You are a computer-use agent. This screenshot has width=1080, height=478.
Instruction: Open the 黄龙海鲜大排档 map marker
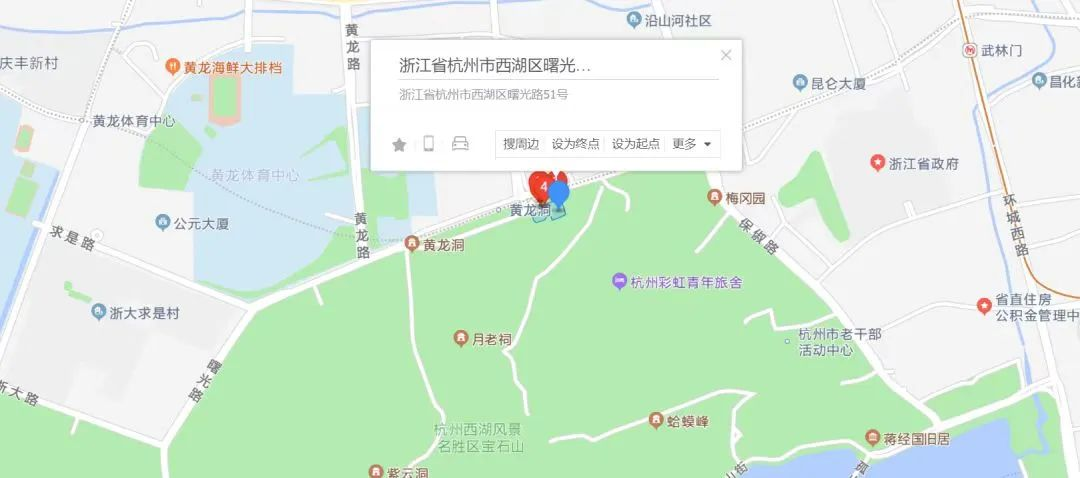(x=172, y=68)
